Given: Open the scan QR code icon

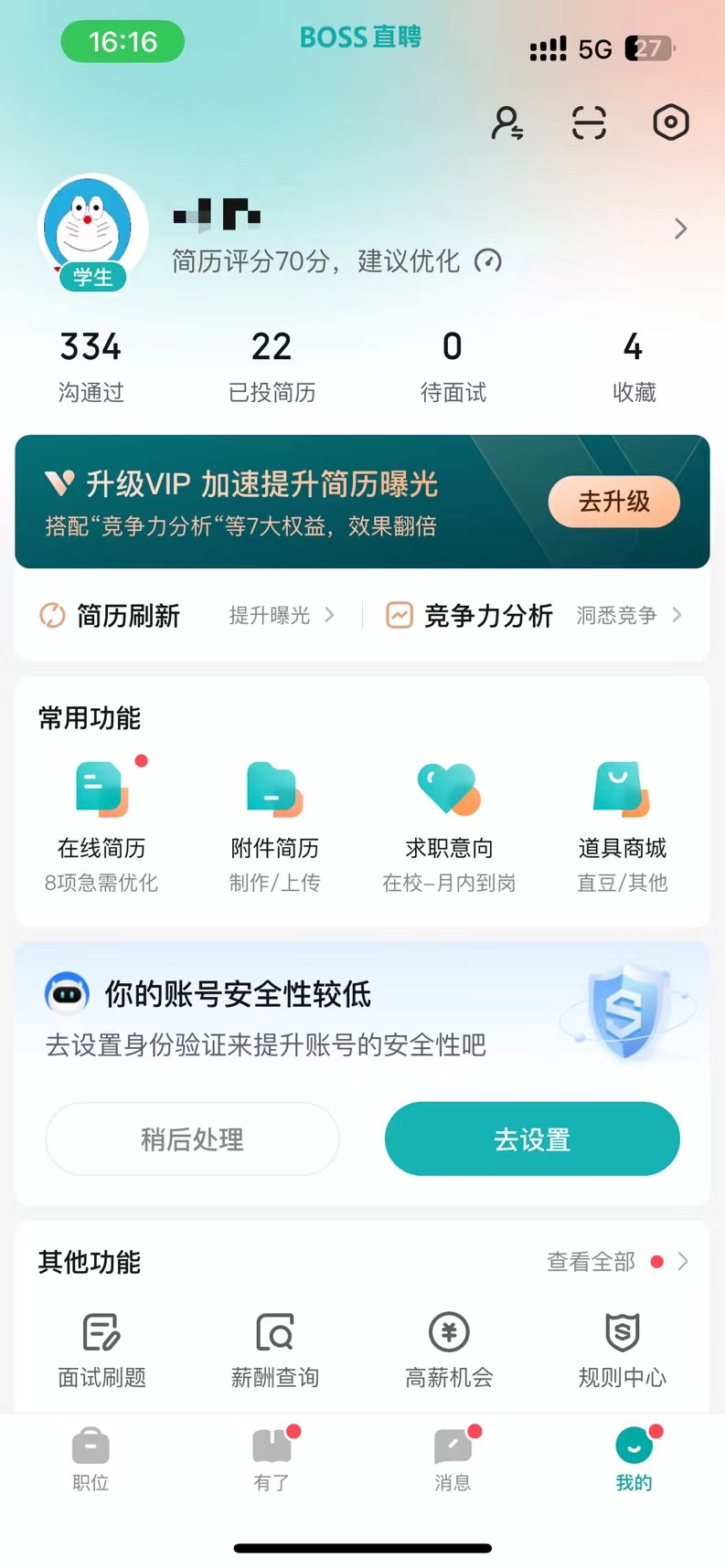Looking at the screenshot, I should (588, 122).
